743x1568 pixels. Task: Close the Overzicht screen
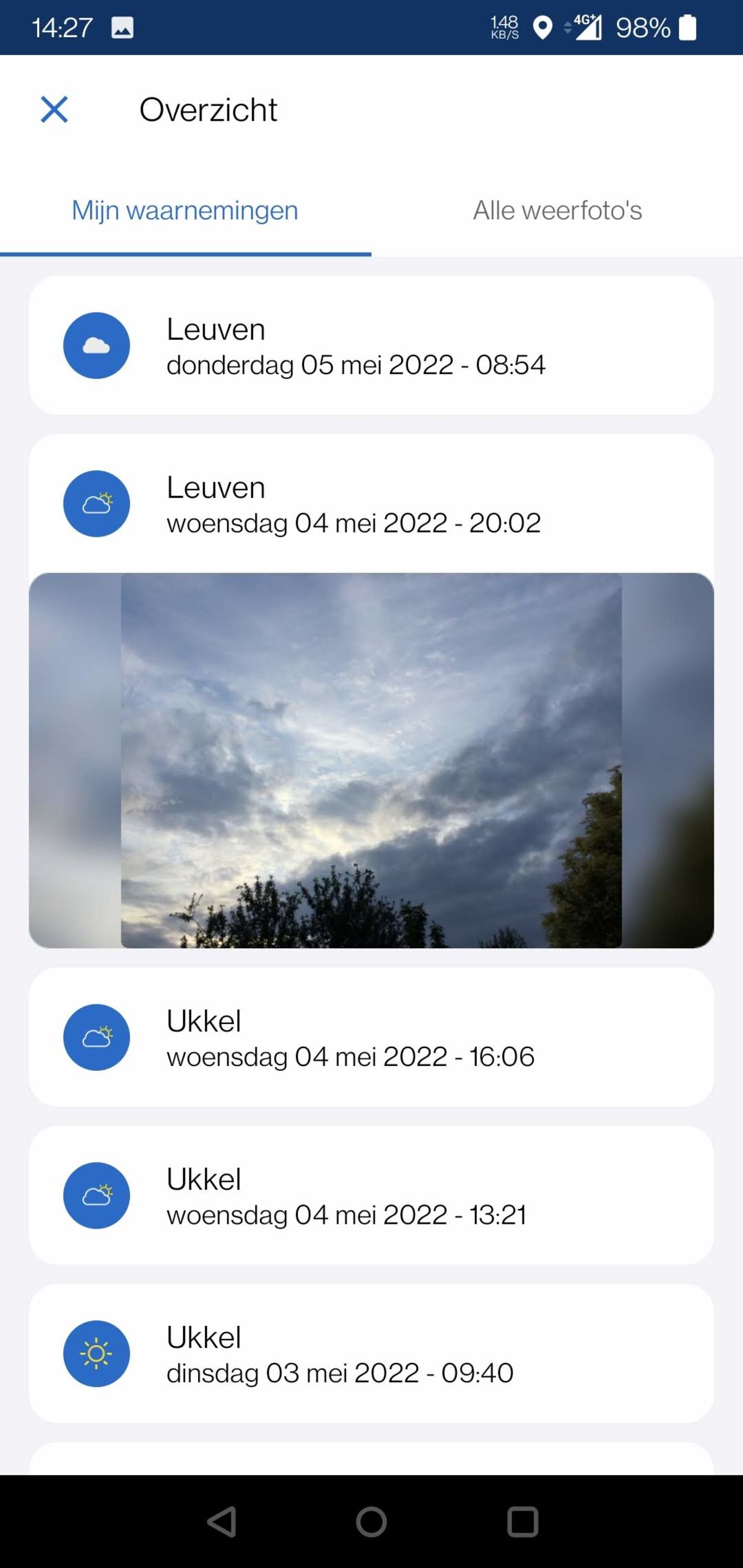54,110
